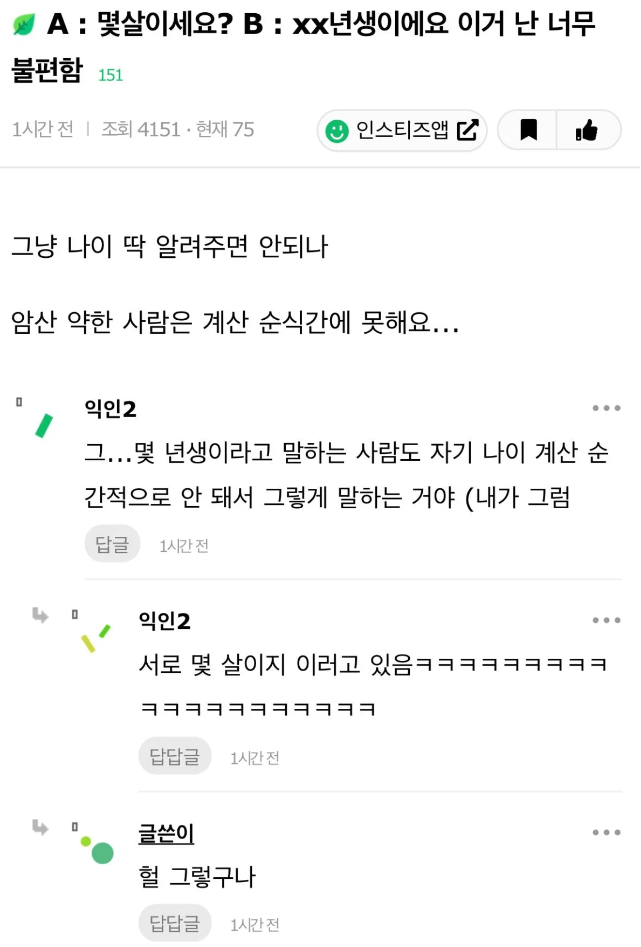Image resolution: width=641 pixels, height=947 pixels.
Task: Tap 답답글 under the 헐 그렇구나 reply
Action: pyautogui.click(x=175, y=923)
